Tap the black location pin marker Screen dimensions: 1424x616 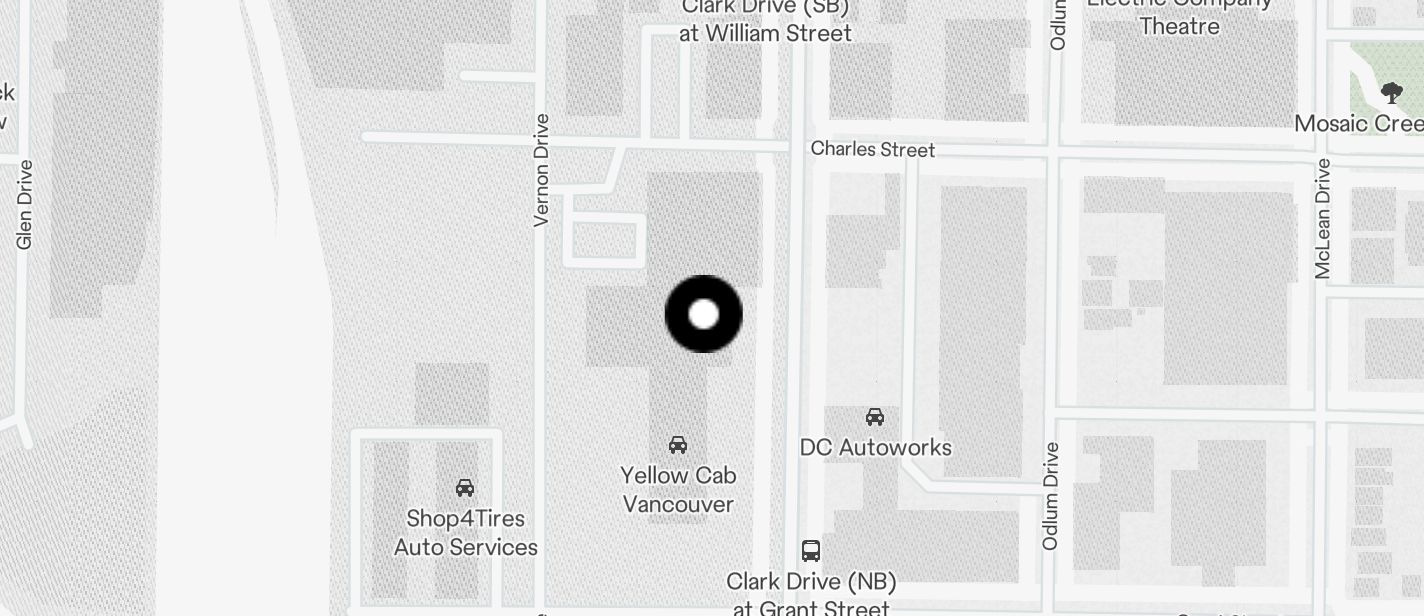point(703,314)
